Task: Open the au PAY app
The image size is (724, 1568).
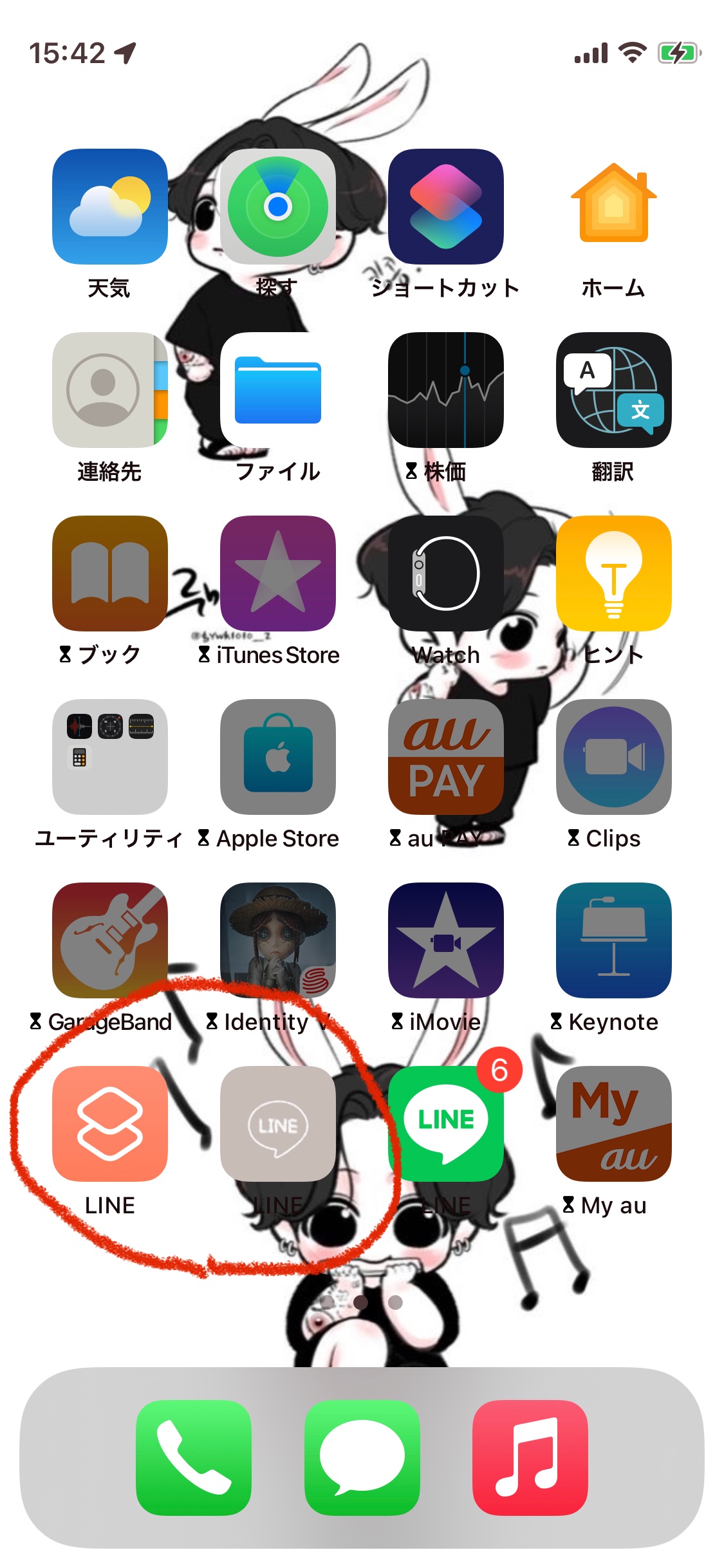Action: click(445, 757)
